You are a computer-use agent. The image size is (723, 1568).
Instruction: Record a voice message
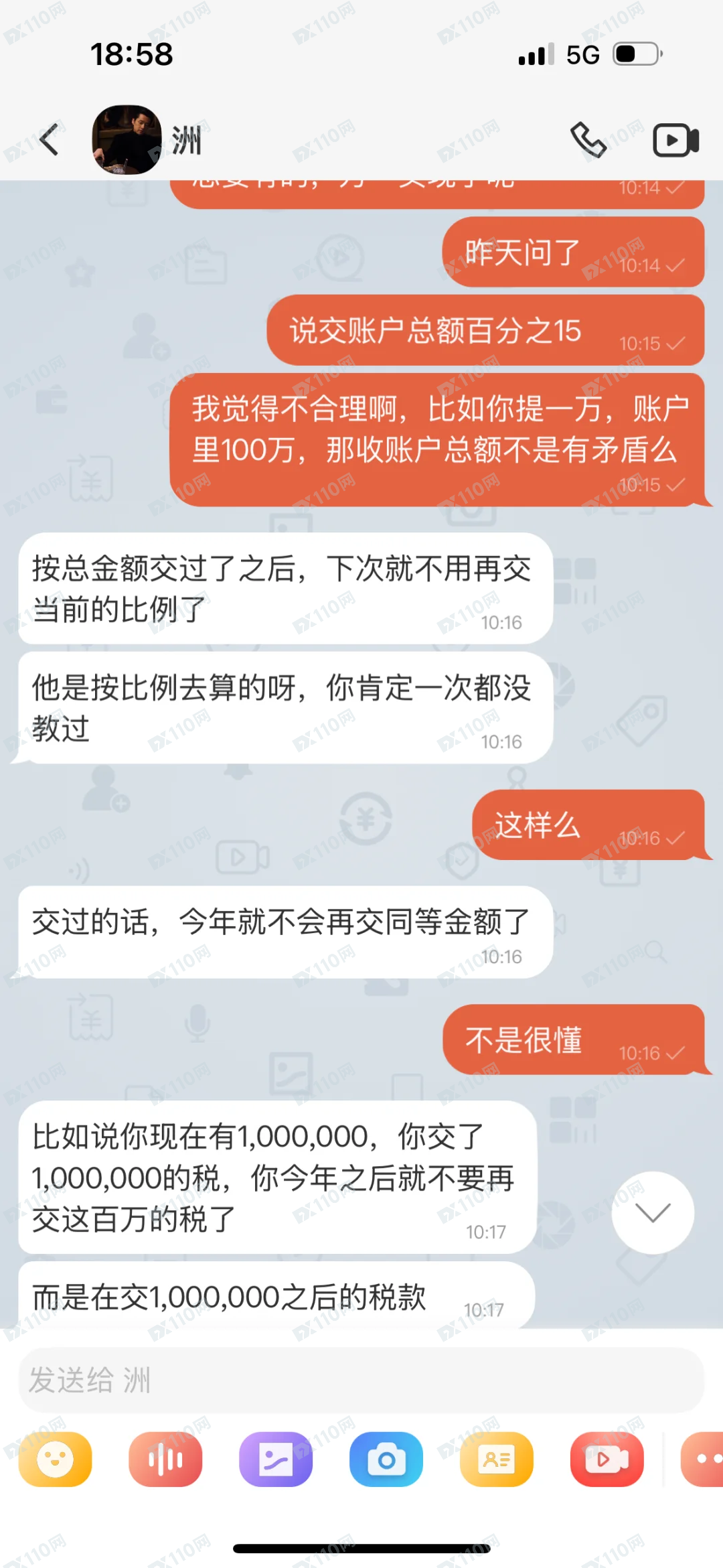165,1459
